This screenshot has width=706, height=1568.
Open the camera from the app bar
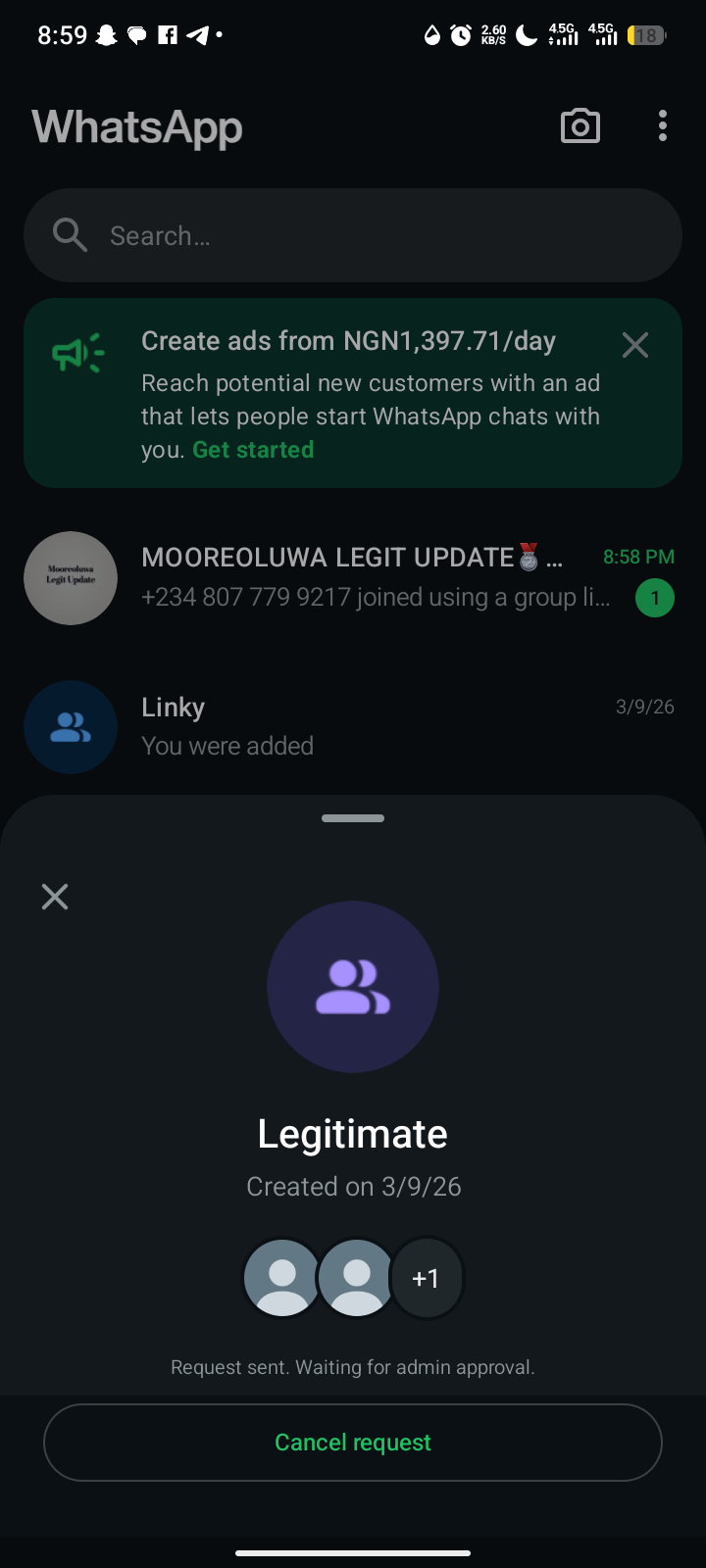tap(580, 126)
